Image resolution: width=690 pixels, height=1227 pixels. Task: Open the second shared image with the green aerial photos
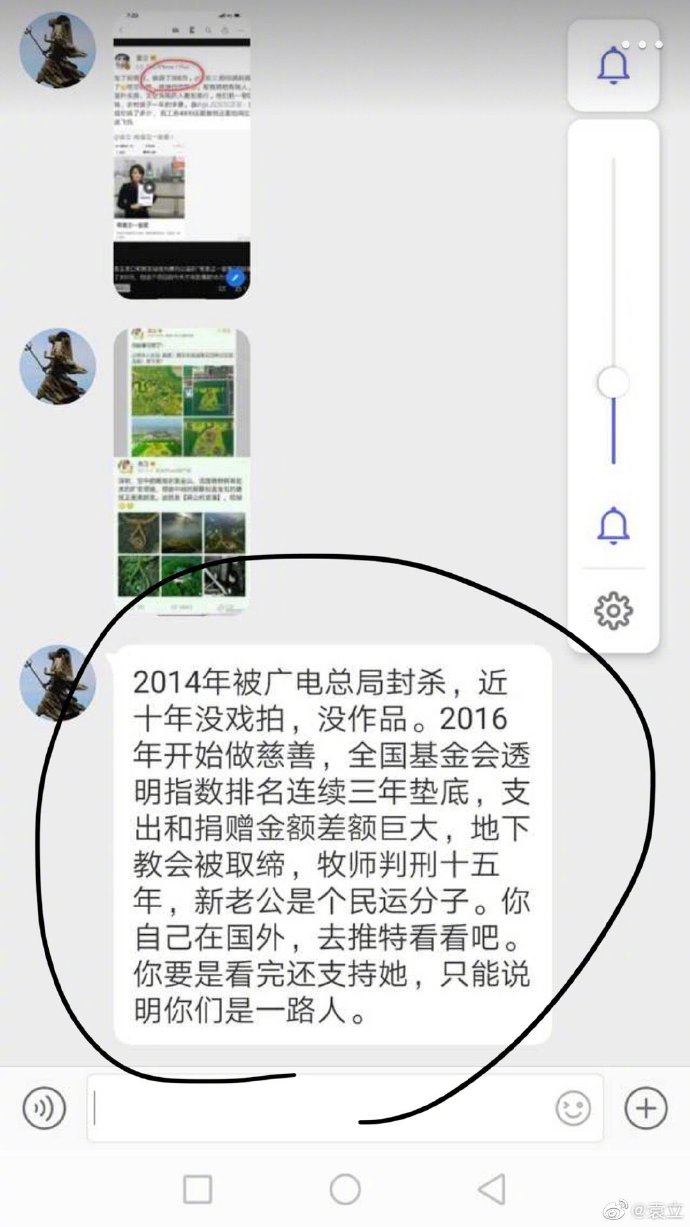[x=182, y=470]
